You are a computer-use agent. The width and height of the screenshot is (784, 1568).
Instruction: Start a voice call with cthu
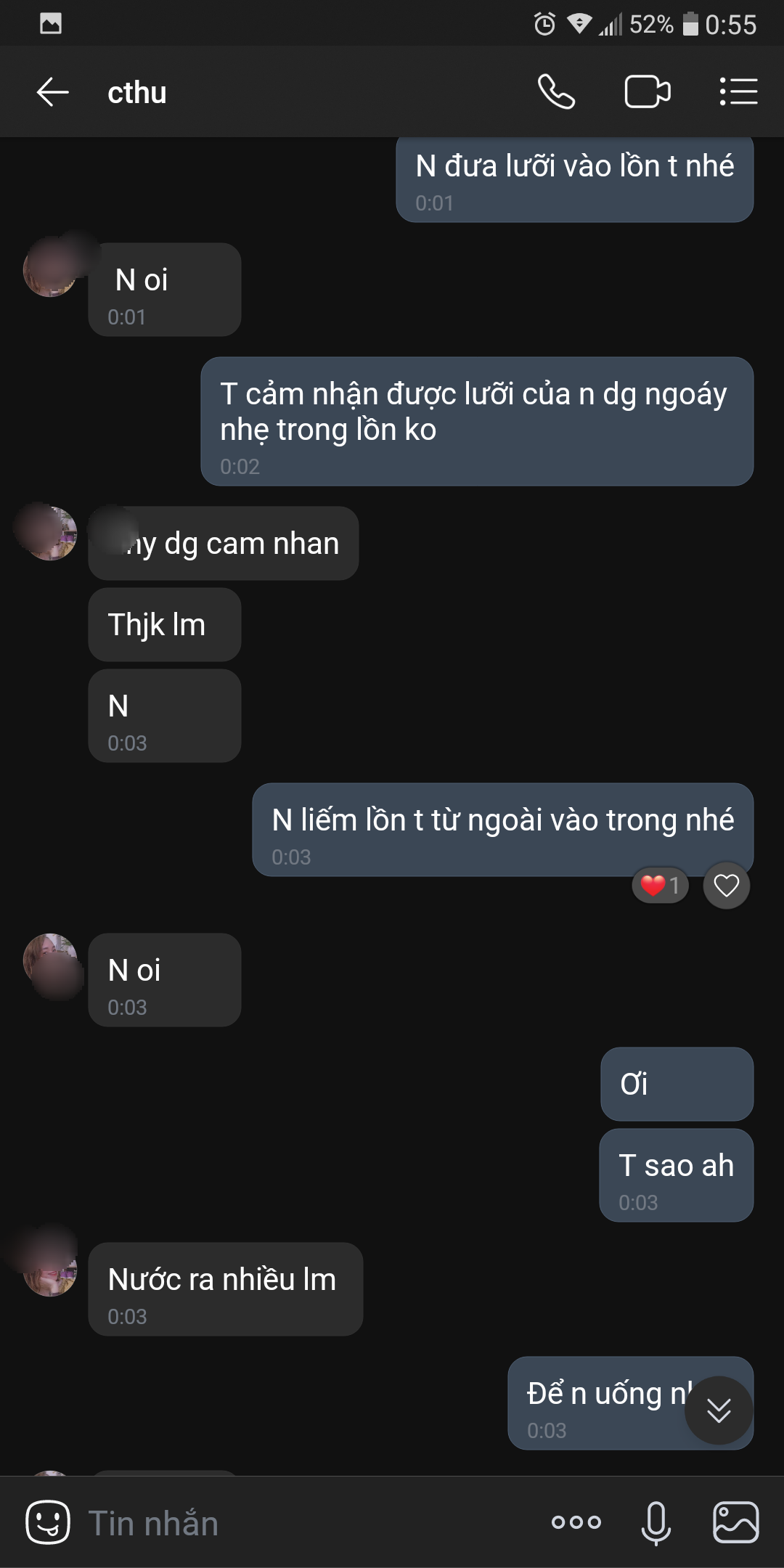(x=556, y=92)
